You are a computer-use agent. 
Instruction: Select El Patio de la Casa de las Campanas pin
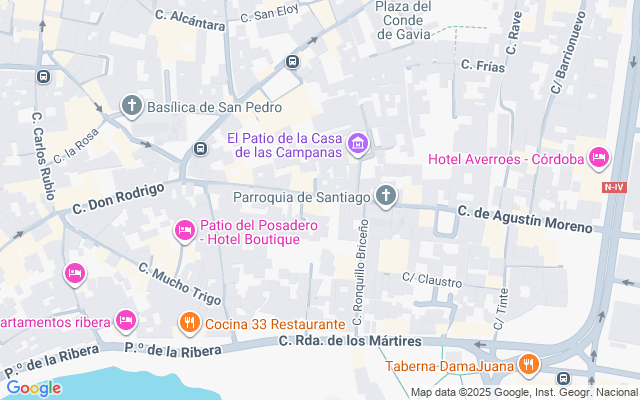358,144
